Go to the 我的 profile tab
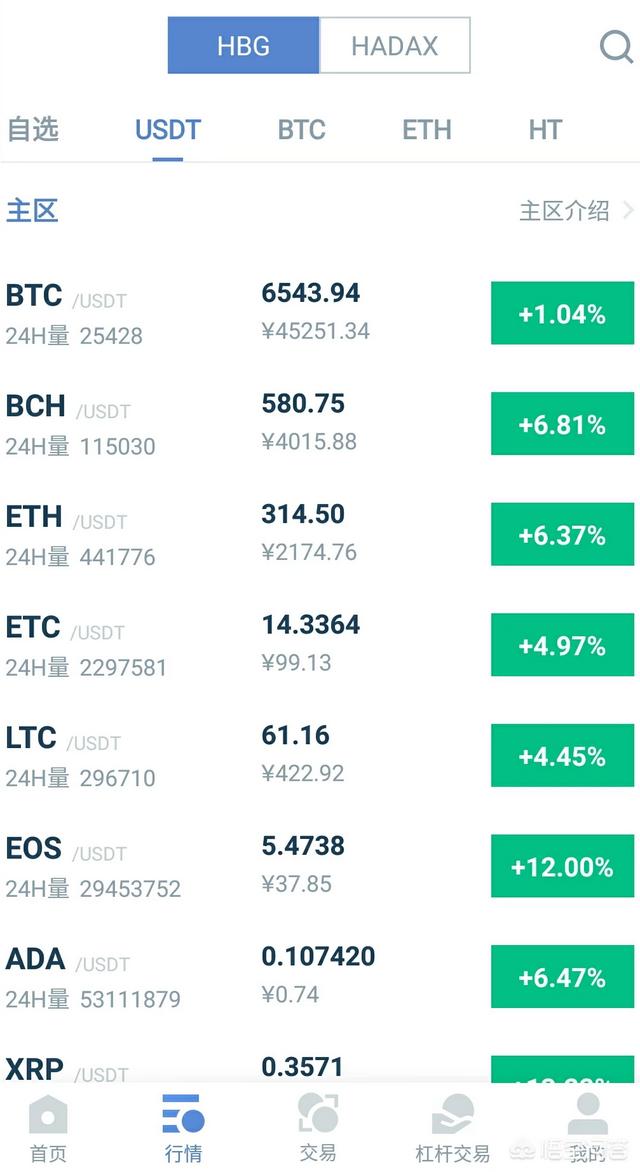Image resolution: width=640 pixels, height=1172 pixels. click(587, 1128)
